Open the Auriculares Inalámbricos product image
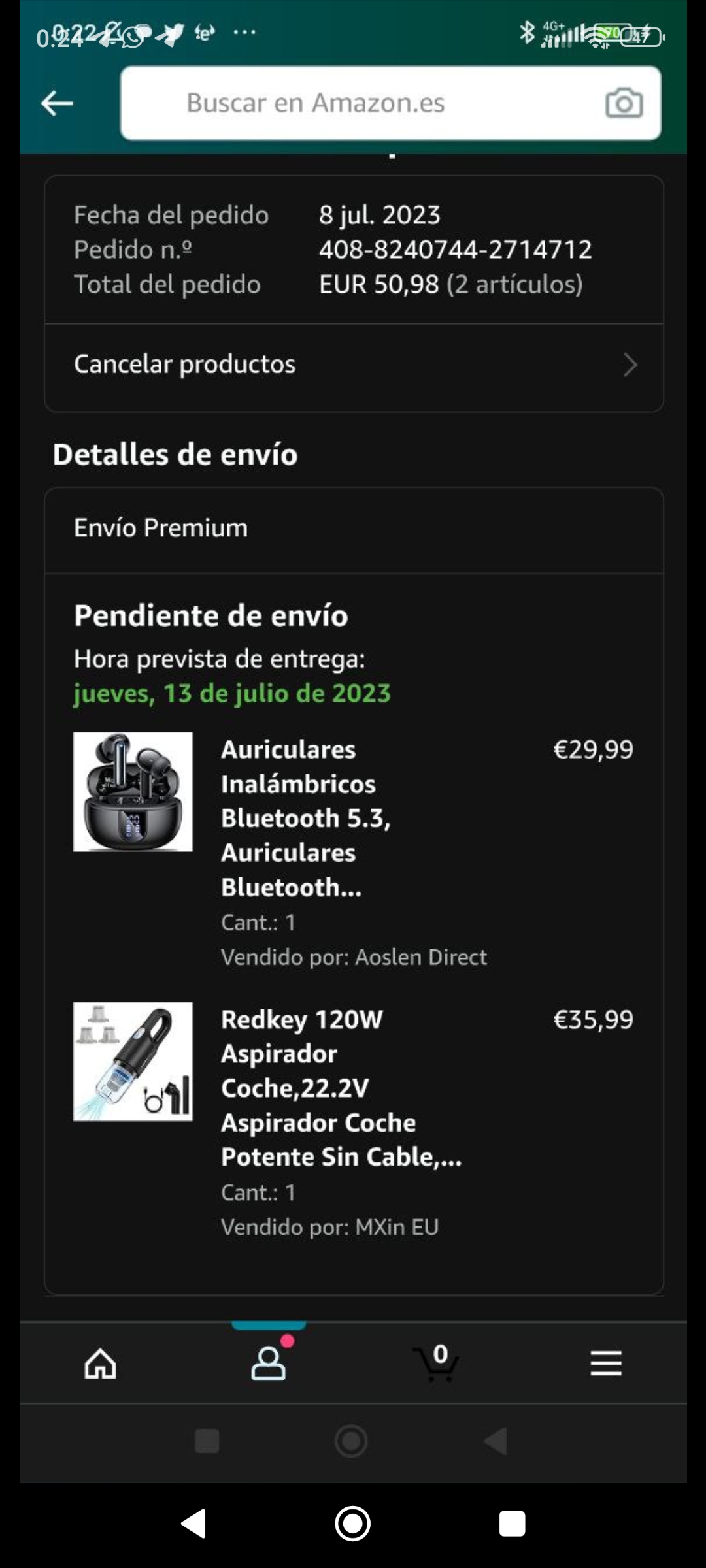 (133, 792)
